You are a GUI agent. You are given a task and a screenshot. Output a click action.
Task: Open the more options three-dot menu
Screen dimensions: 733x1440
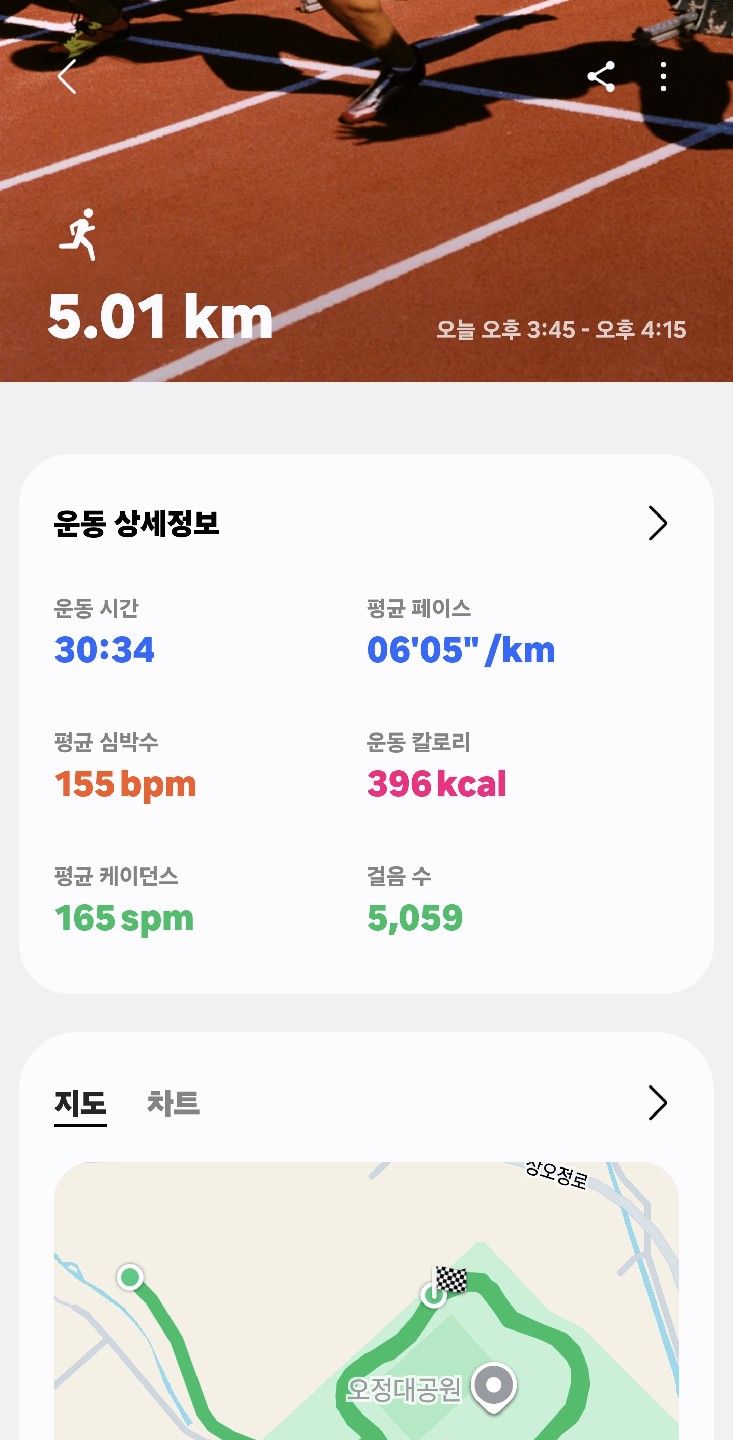(662, 76)
